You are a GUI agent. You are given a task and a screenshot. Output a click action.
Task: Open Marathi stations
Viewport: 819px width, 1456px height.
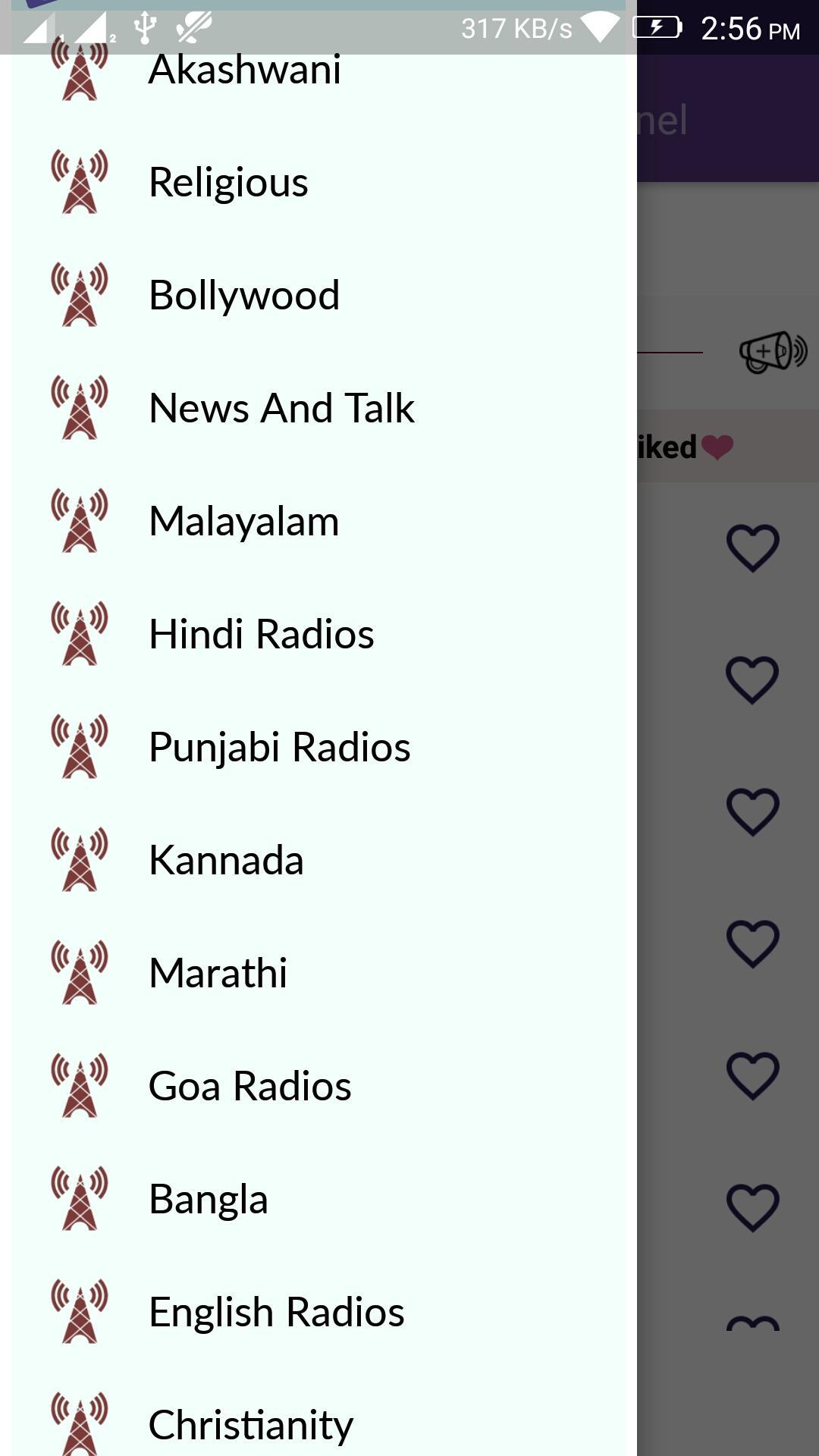324,973
